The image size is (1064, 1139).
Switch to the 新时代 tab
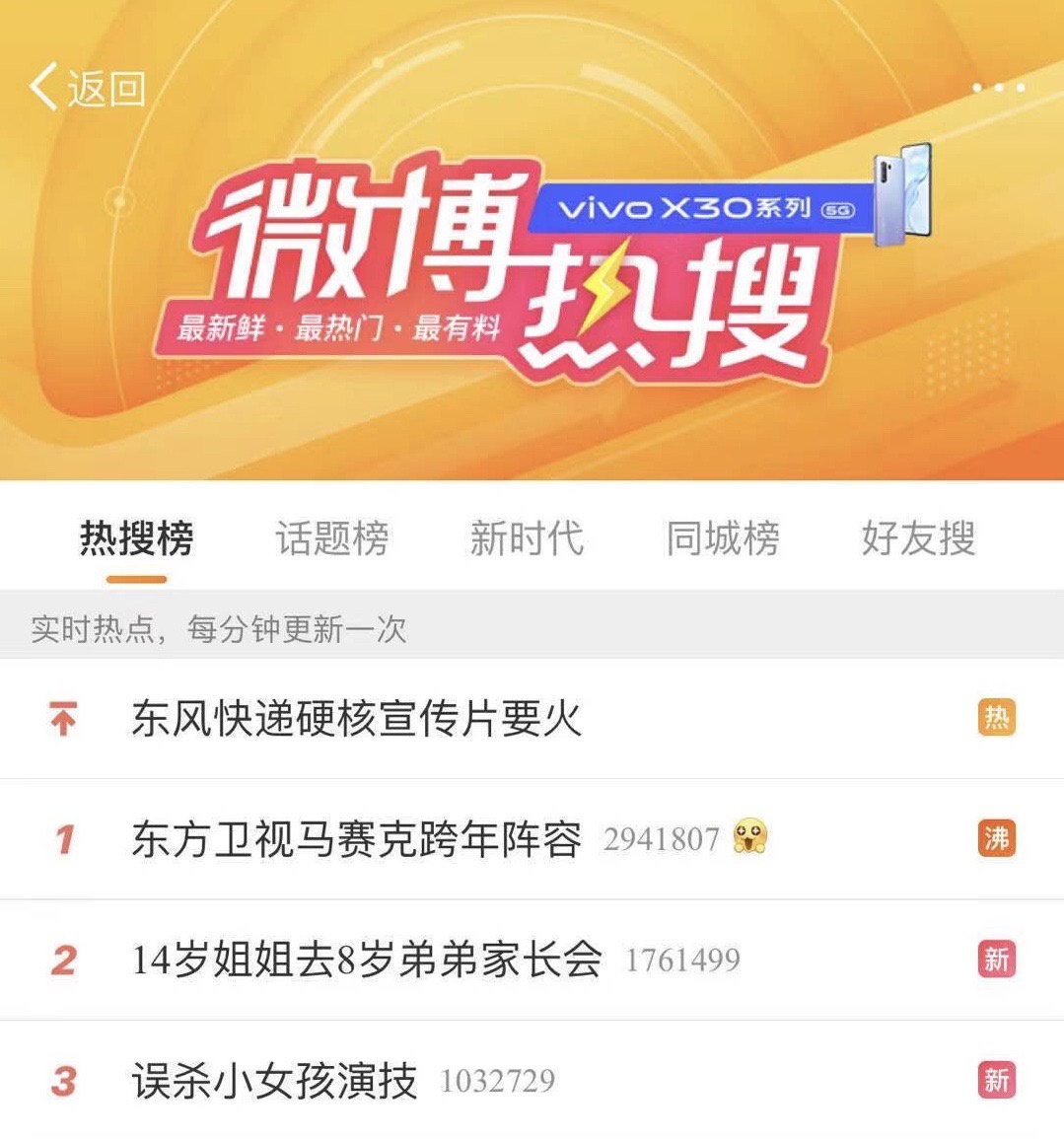tap(527, 538)
